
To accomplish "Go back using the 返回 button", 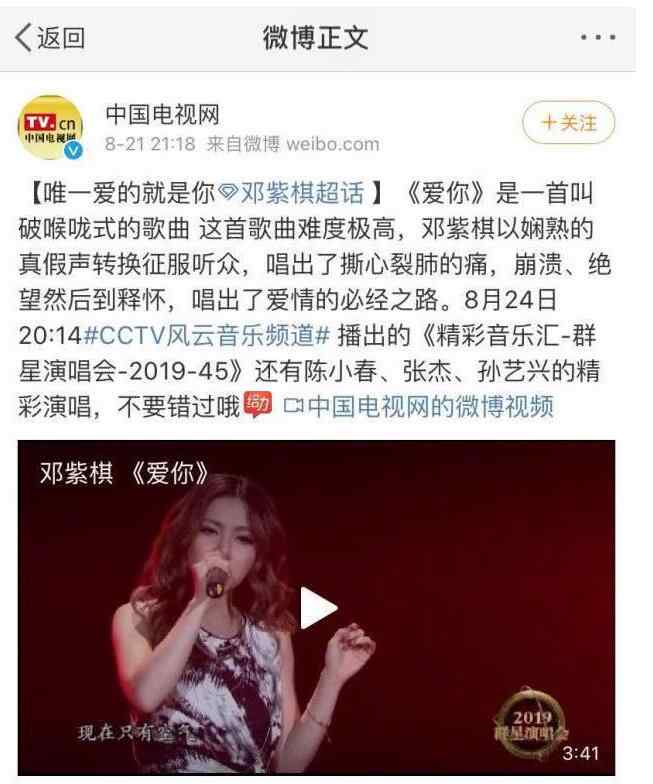I will tap(50, 38).
